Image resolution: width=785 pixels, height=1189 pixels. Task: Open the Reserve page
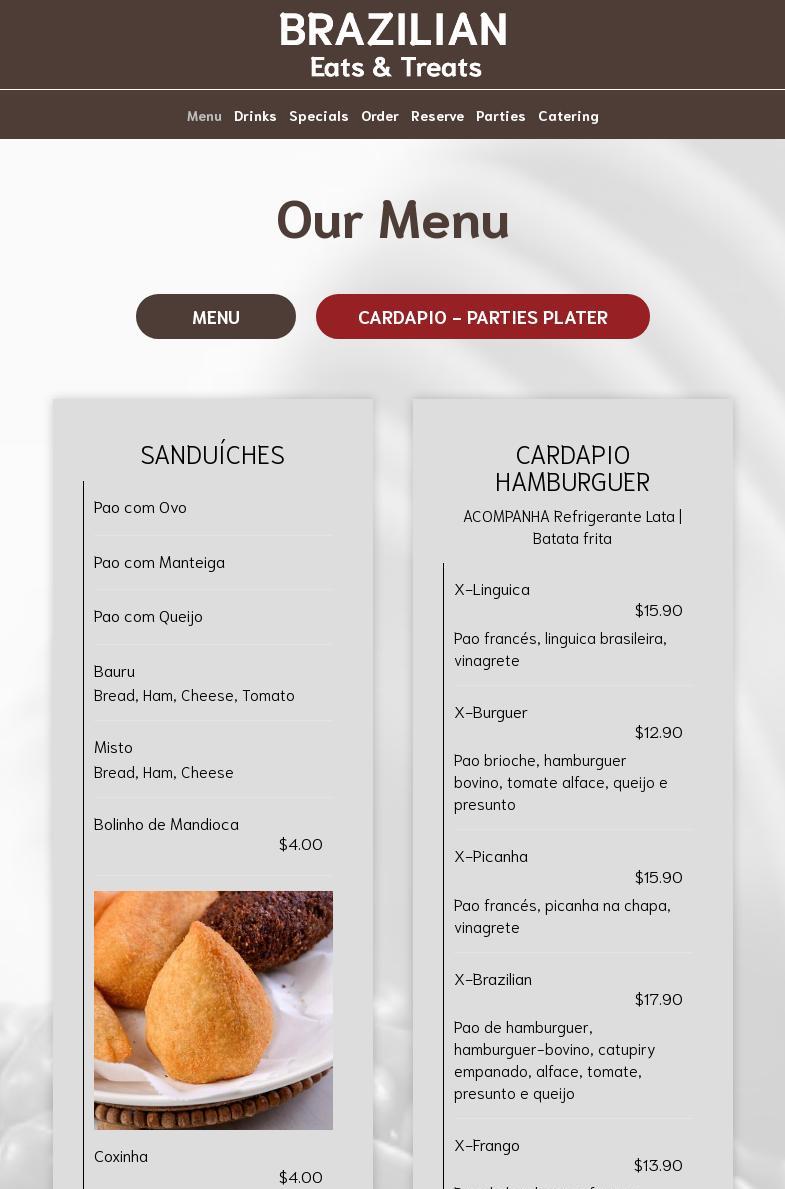click(437, 116)
